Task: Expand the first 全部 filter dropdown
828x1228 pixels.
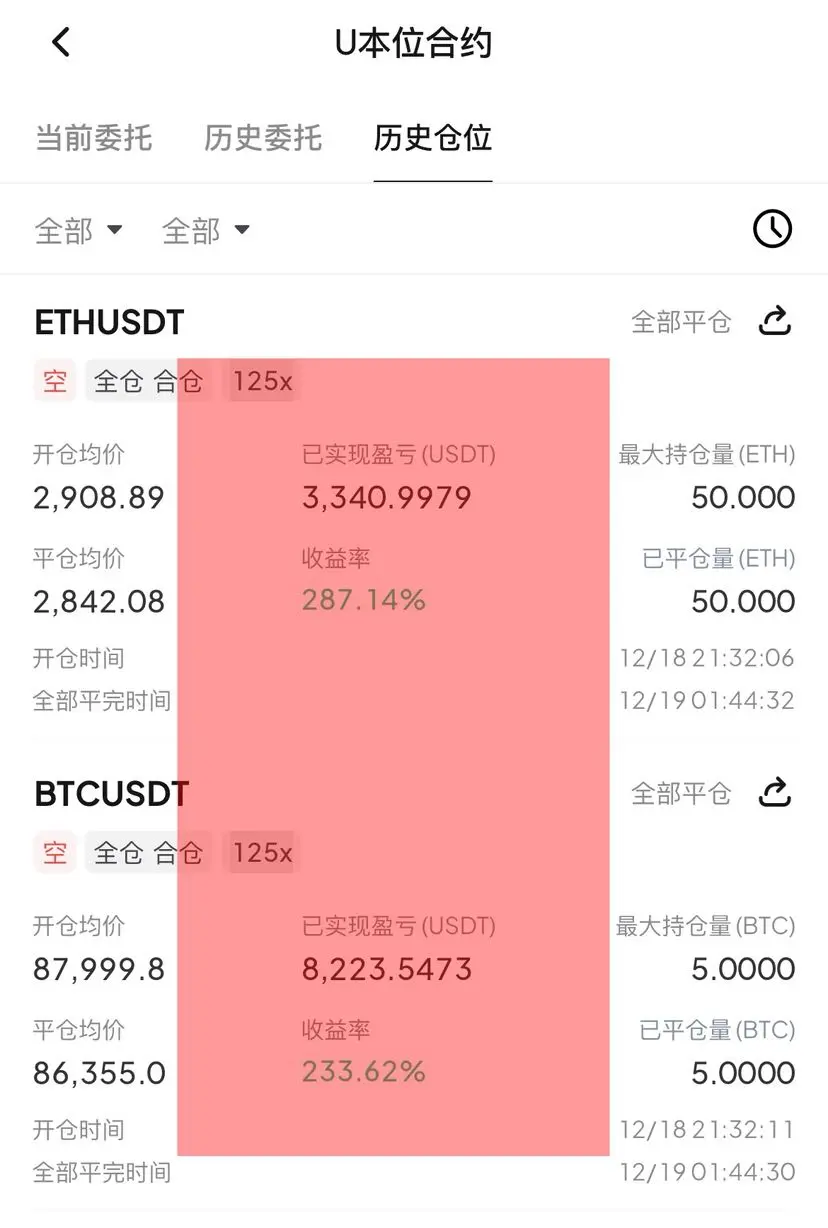Action: pyautogui.click(x=78, y=231)
